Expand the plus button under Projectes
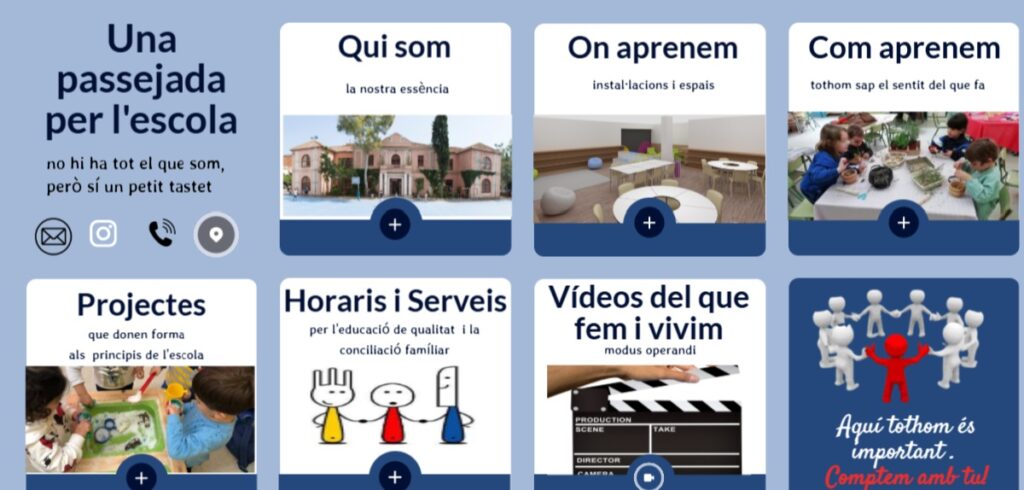This screenshot has height=490, width=1024. tap(141, 477)
